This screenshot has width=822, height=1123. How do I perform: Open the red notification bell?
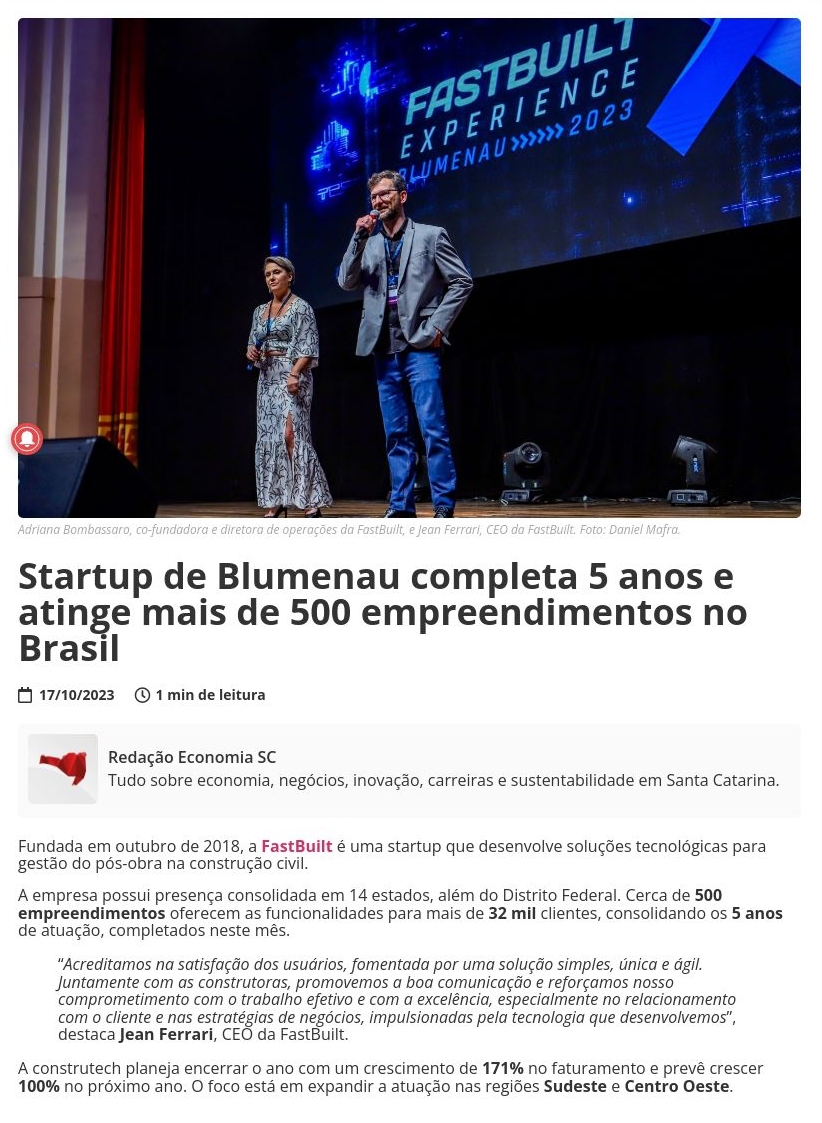27,439
